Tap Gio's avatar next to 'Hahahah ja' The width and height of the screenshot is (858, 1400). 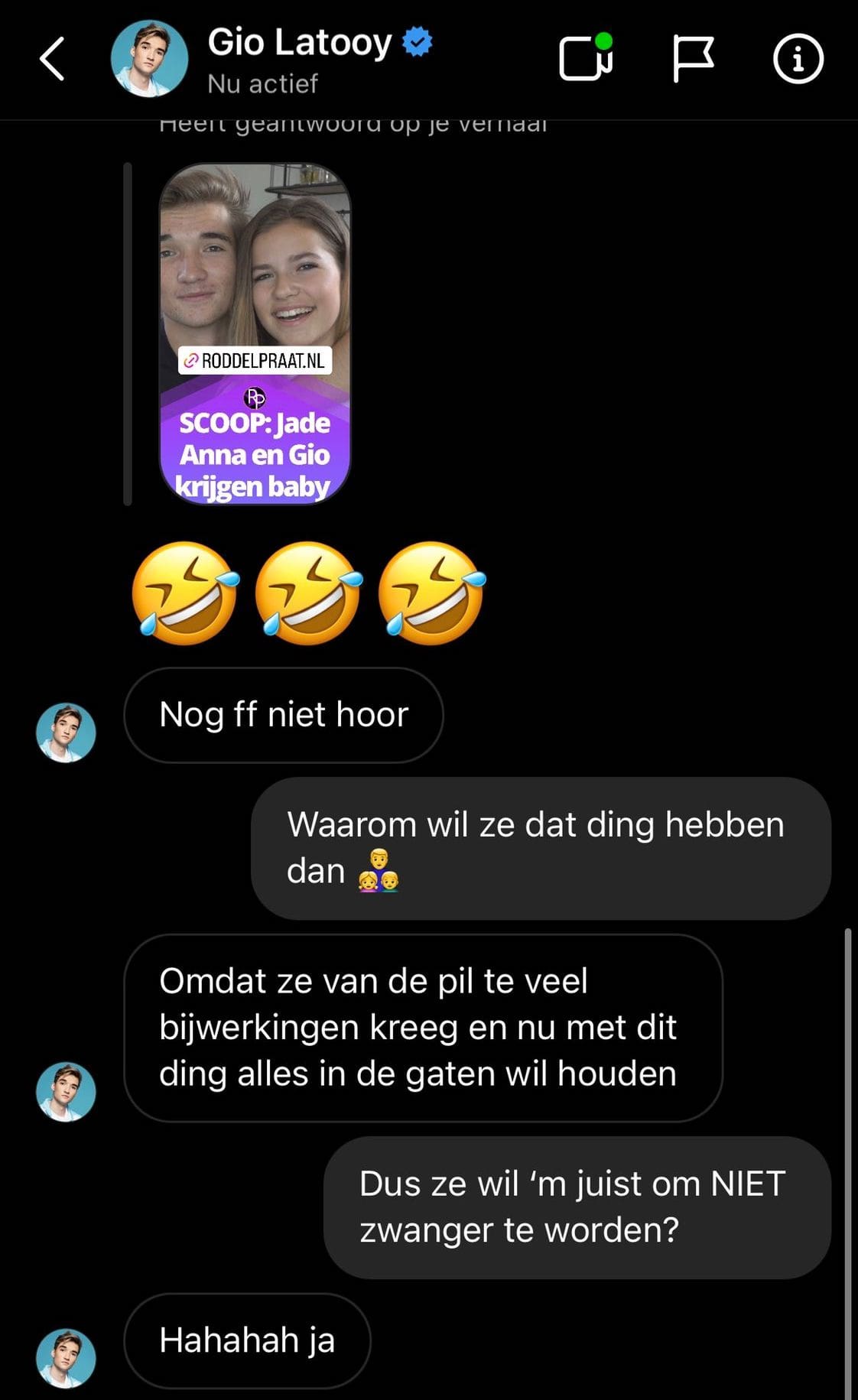[66, 1358]
